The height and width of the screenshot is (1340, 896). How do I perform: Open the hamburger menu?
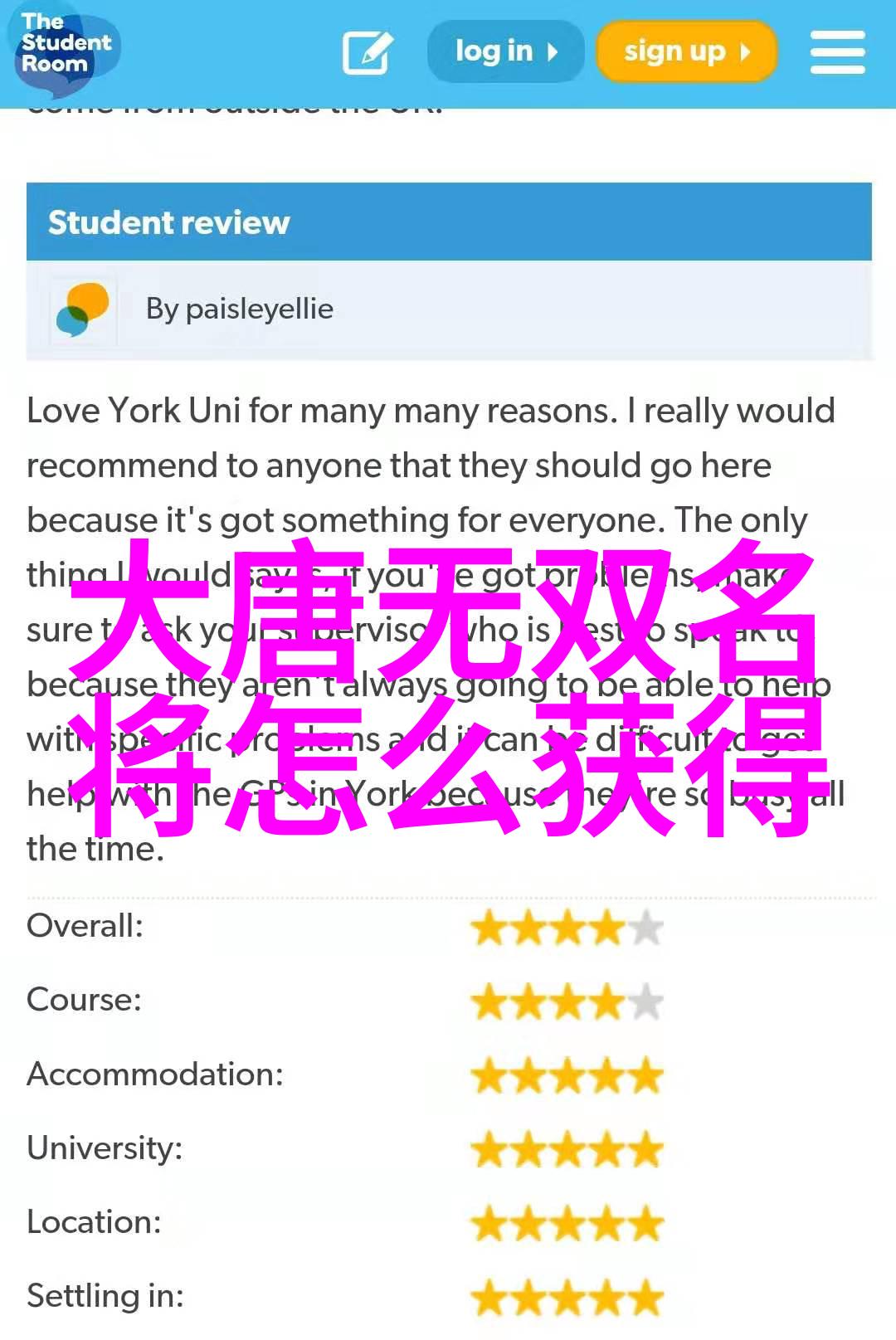click(837, 52)
